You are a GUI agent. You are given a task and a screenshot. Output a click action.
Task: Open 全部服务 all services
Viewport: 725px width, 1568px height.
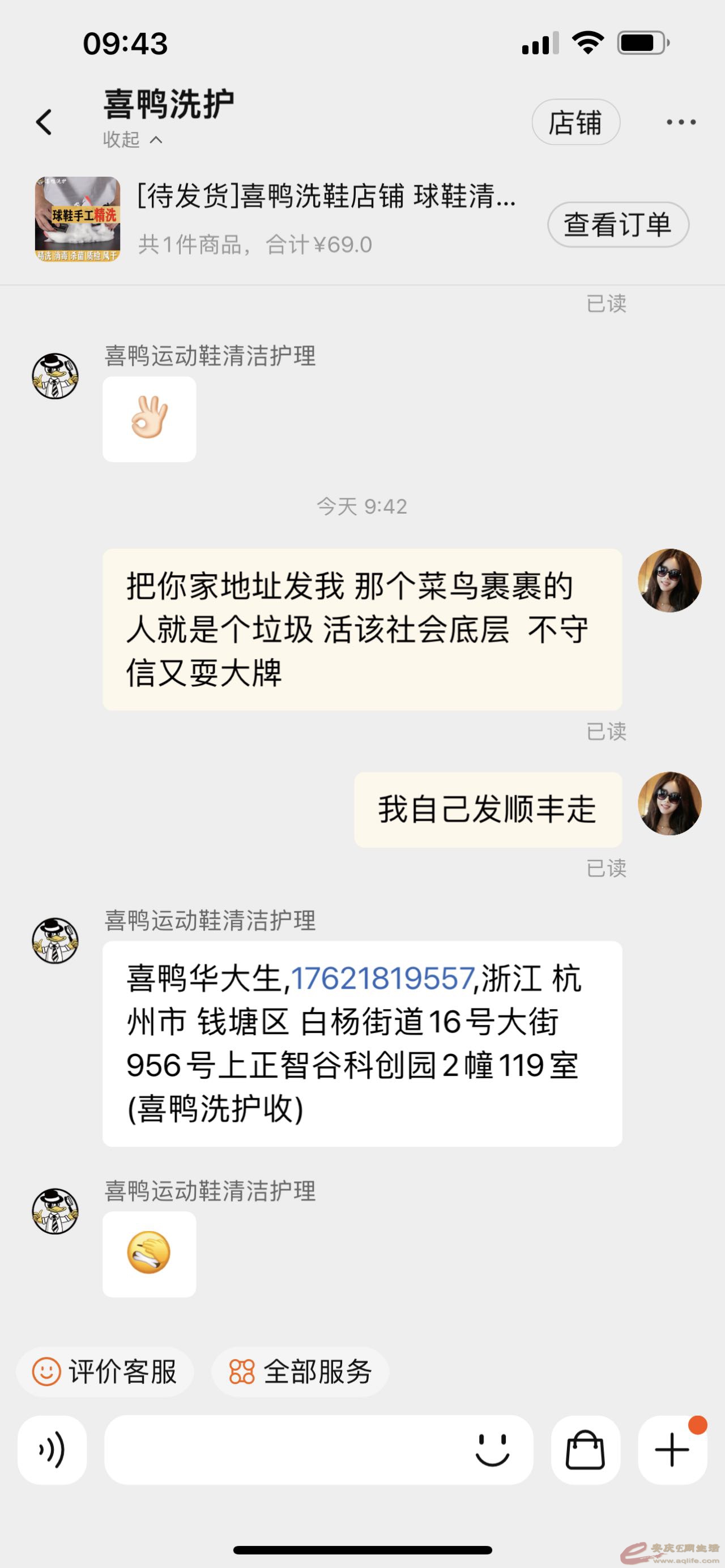coord(300,1372)
